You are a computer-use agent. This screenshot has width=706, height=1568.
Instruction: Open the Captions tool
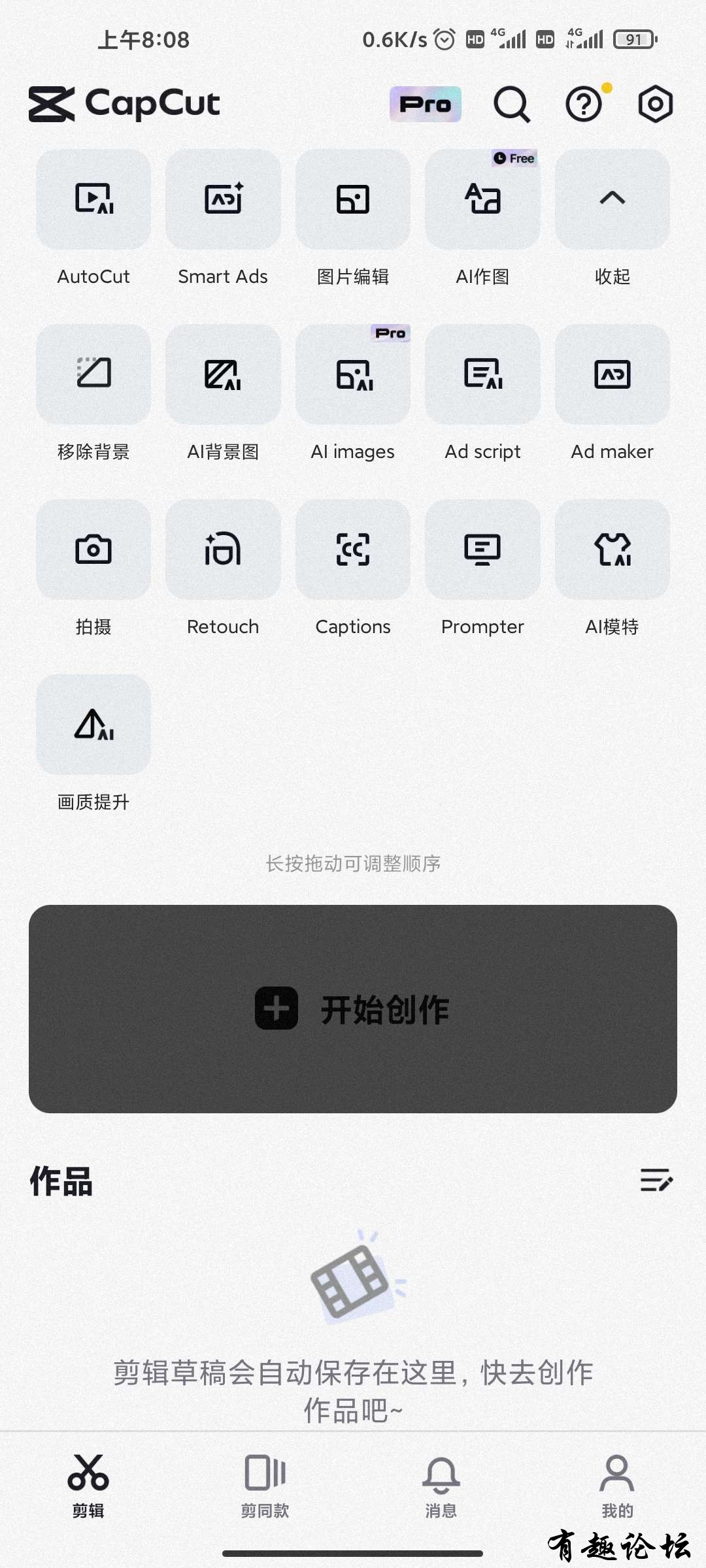tap(353, 550)
